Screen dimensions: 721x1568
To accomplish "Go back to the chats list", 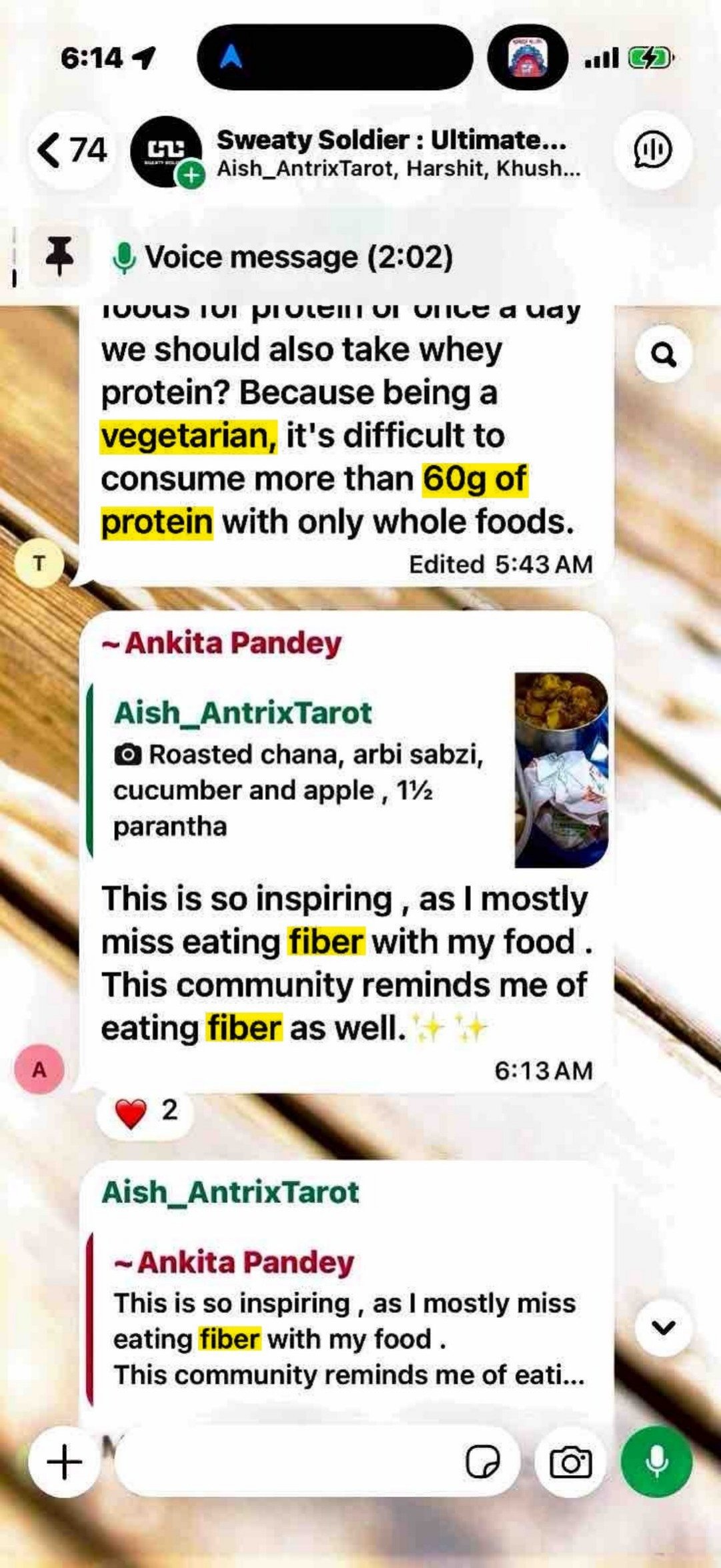I will coord(72,150).
